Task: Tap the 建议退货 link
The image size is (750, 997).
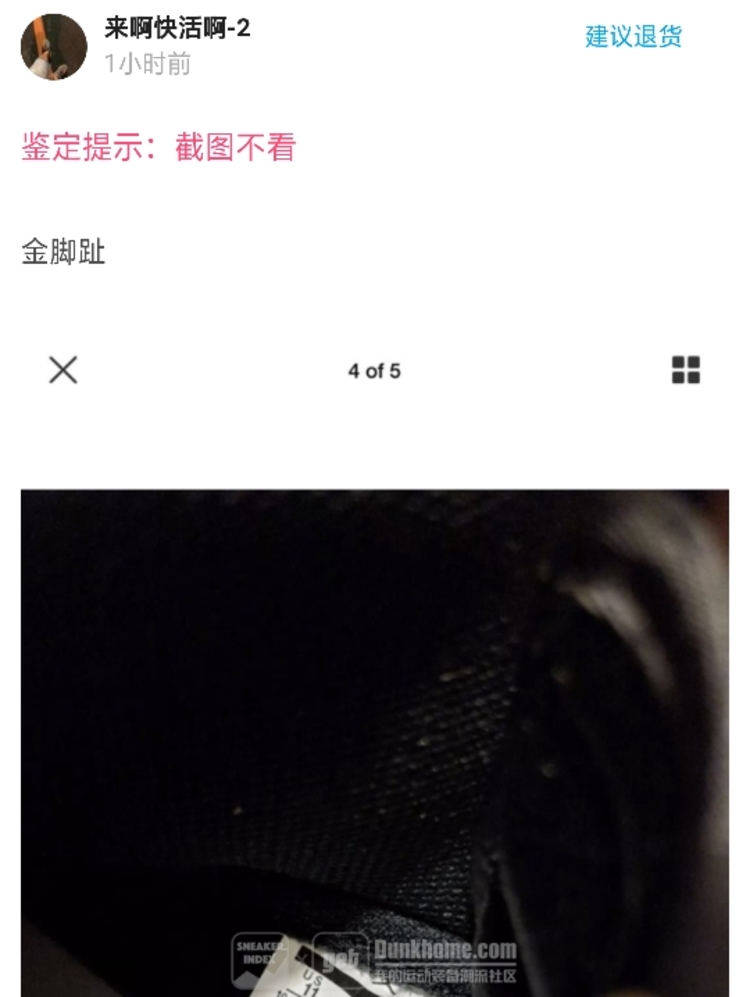Action: (x=633, y=37)
